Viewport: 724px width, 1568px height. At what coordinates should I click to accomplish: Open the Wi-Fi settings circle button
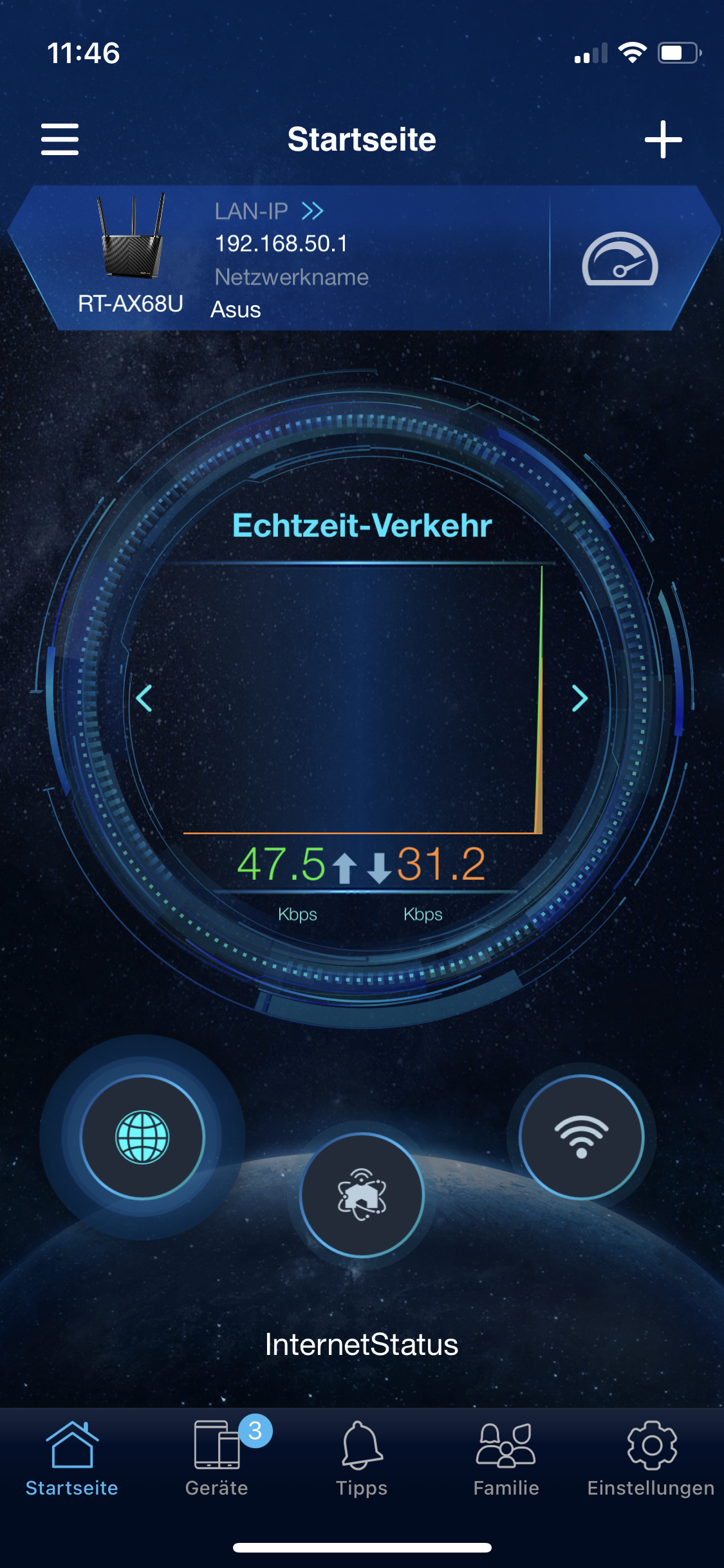coord(581,1137)
